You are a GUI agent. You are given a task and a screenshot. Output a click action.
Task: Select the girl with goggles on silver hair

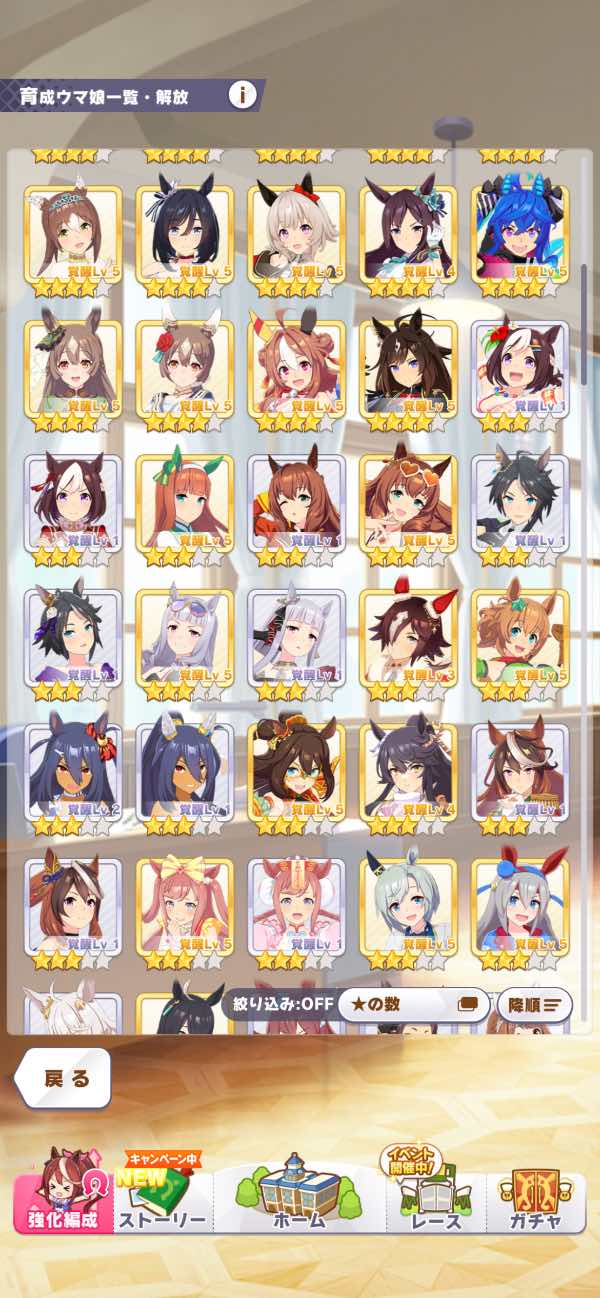pyautogui.click(x=184, y=637)
